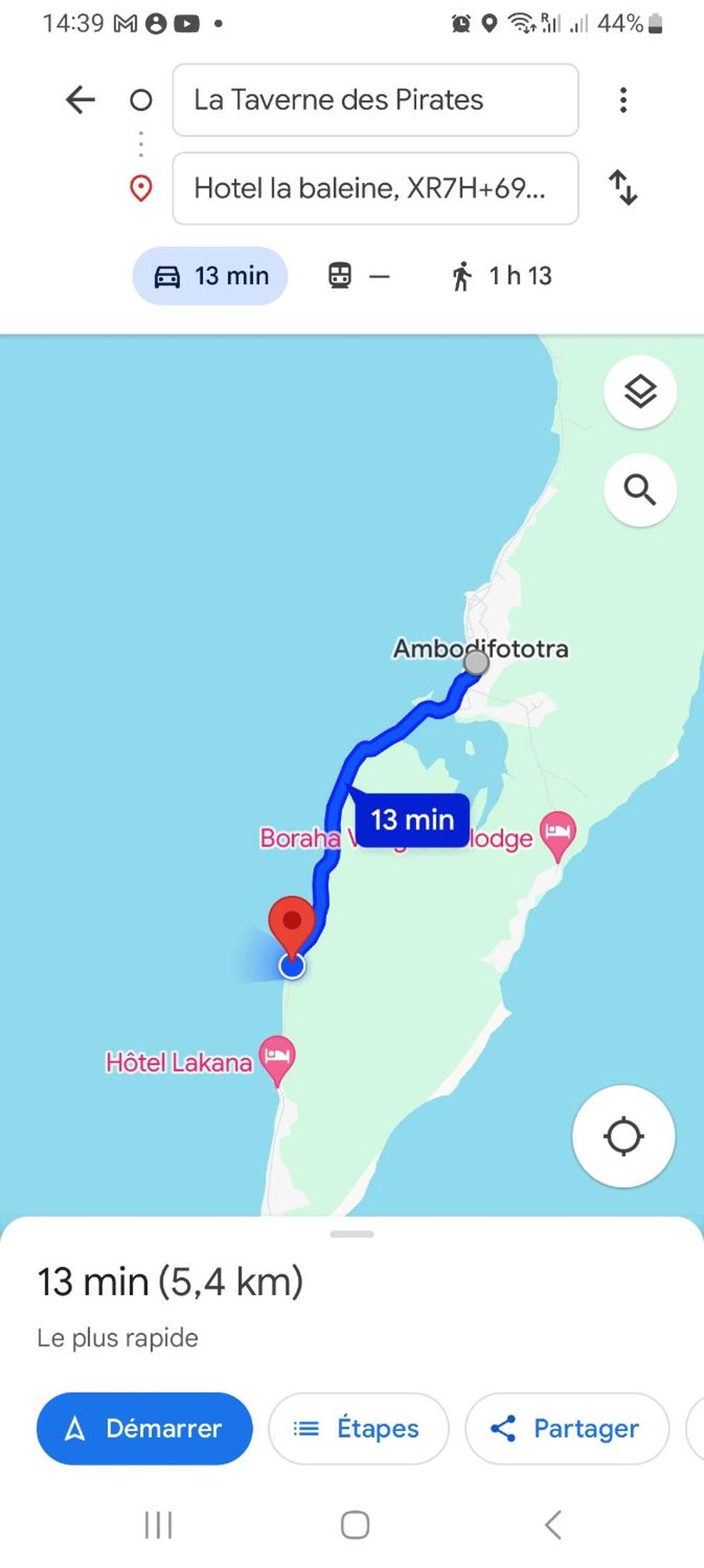
Task: Share the route with Partager
Action: coord(566,1429)
